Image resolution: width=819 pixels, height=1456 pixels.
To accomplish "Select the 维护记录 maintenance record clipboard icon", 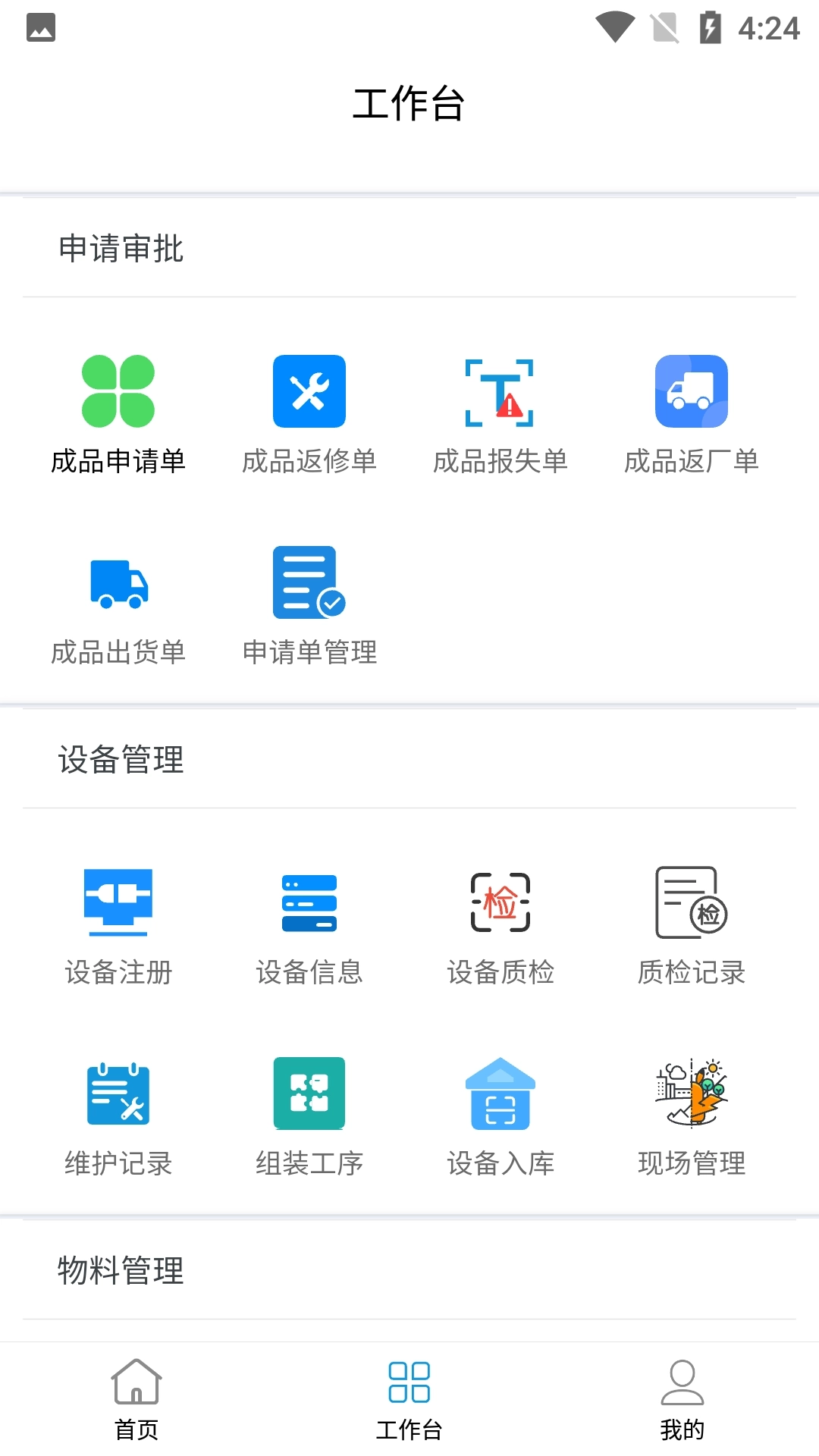I will coord(119,1092).
